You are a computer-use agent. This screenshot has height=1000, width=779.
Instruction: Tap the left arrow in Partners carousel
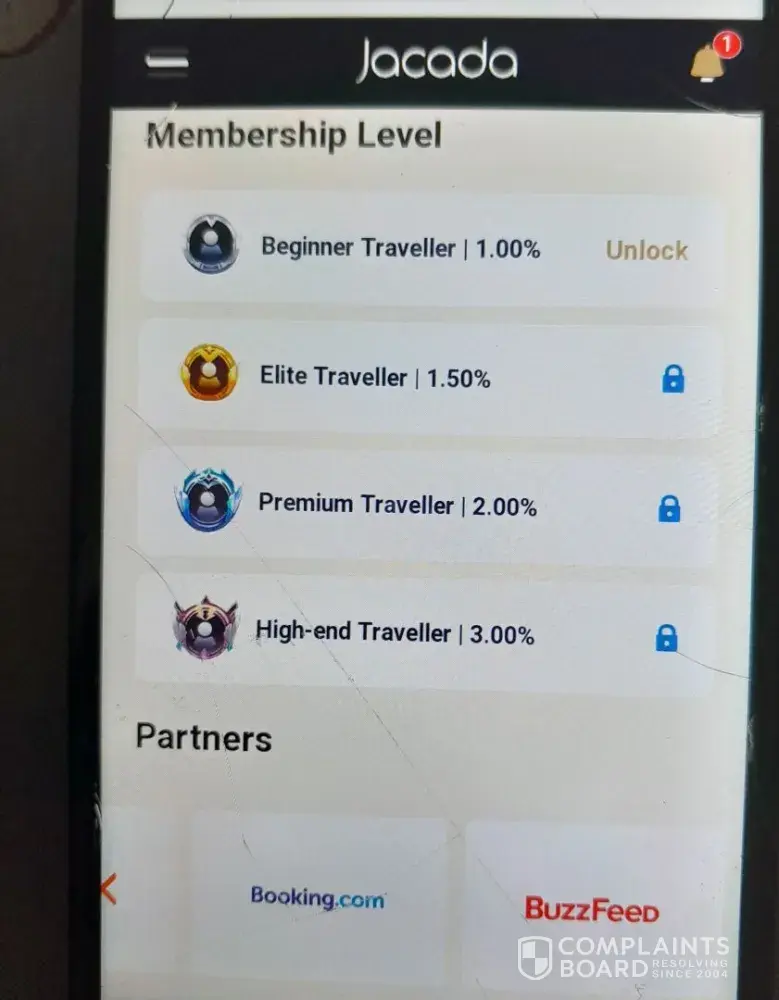(109, 888)
